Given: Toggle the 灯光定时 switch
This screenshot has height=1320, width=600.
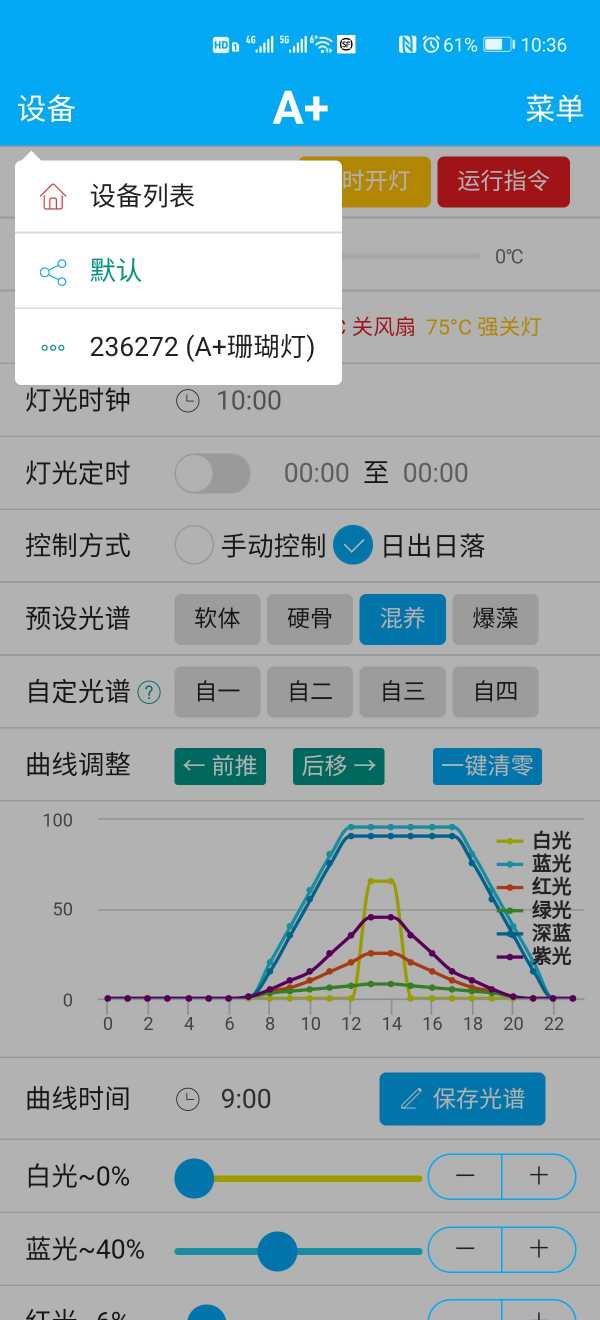Looking at the screenshot, I should point(212,473).
